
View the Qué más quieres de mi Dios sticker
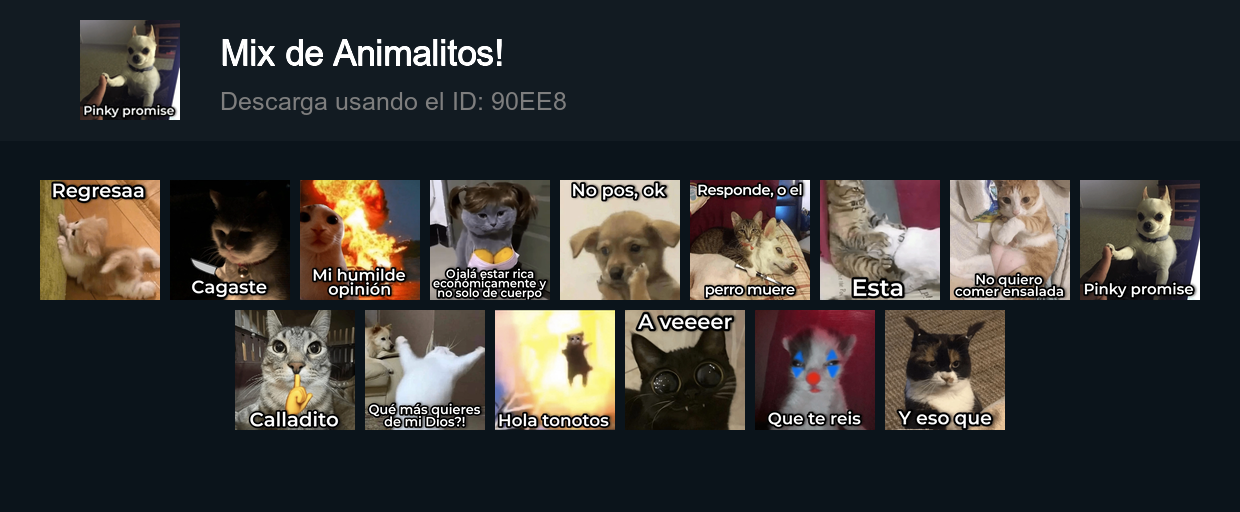pyautogui.click(x=425, y=370)
